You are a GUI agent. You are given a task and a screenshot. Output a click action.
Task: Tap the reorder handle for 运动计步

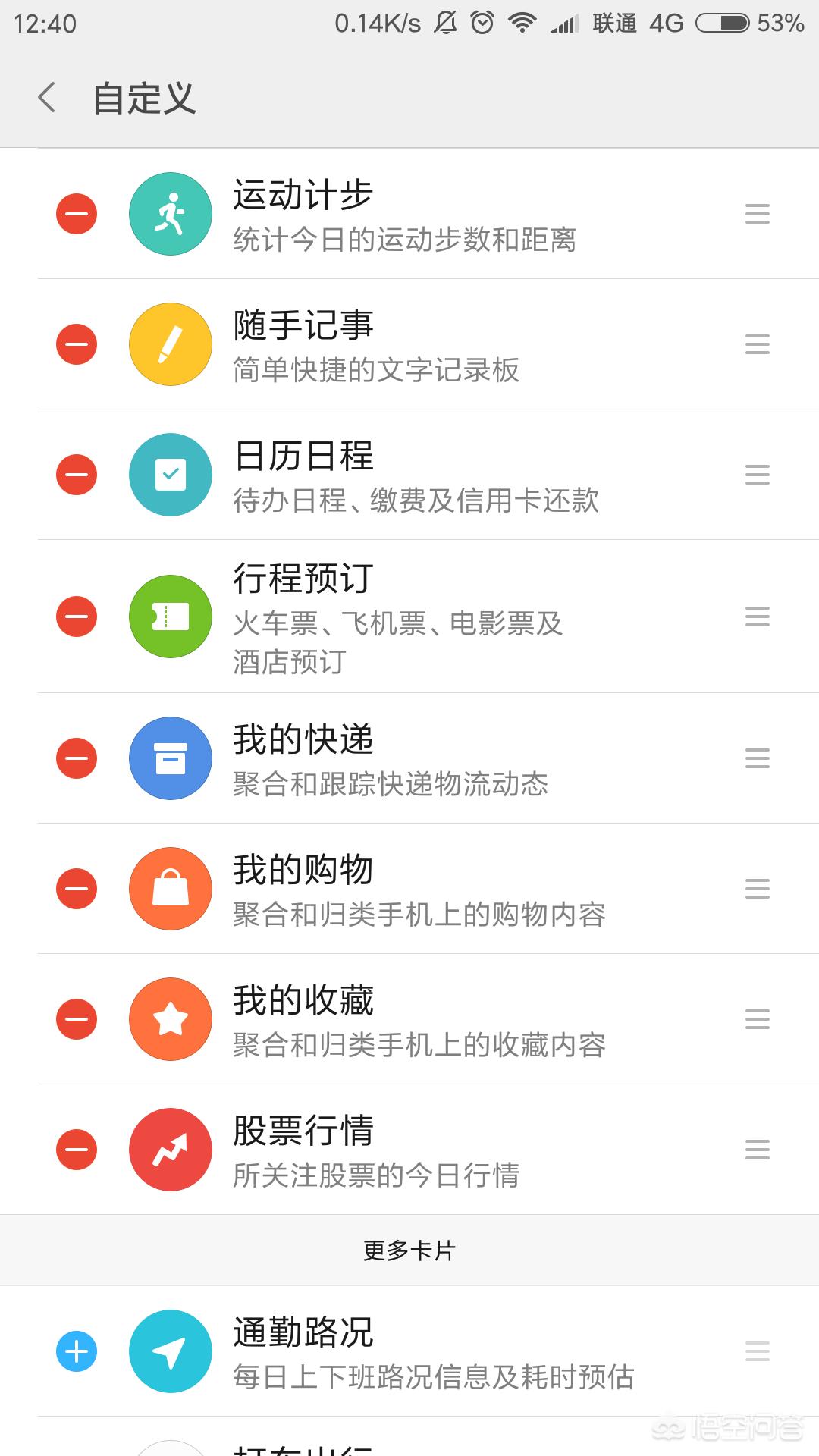pyautogui.click(x=757, y=214)
